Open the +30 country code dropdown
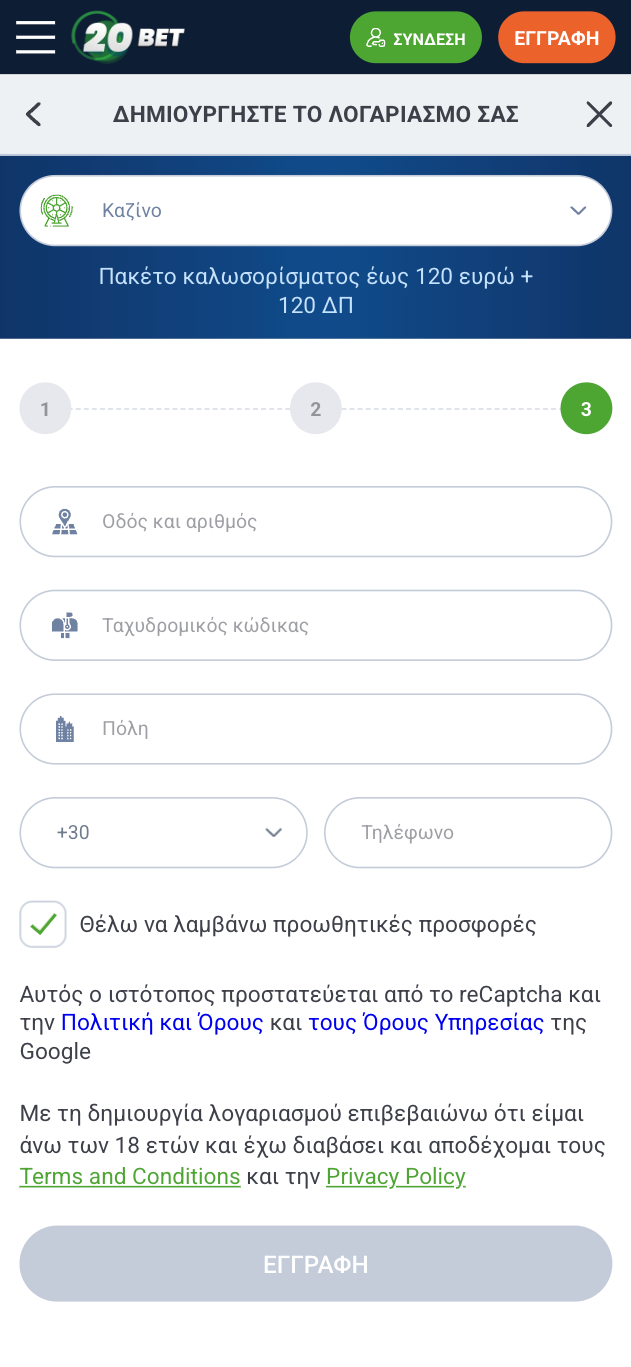Screen dimensions: 631x1367 (x=163, y=832)
